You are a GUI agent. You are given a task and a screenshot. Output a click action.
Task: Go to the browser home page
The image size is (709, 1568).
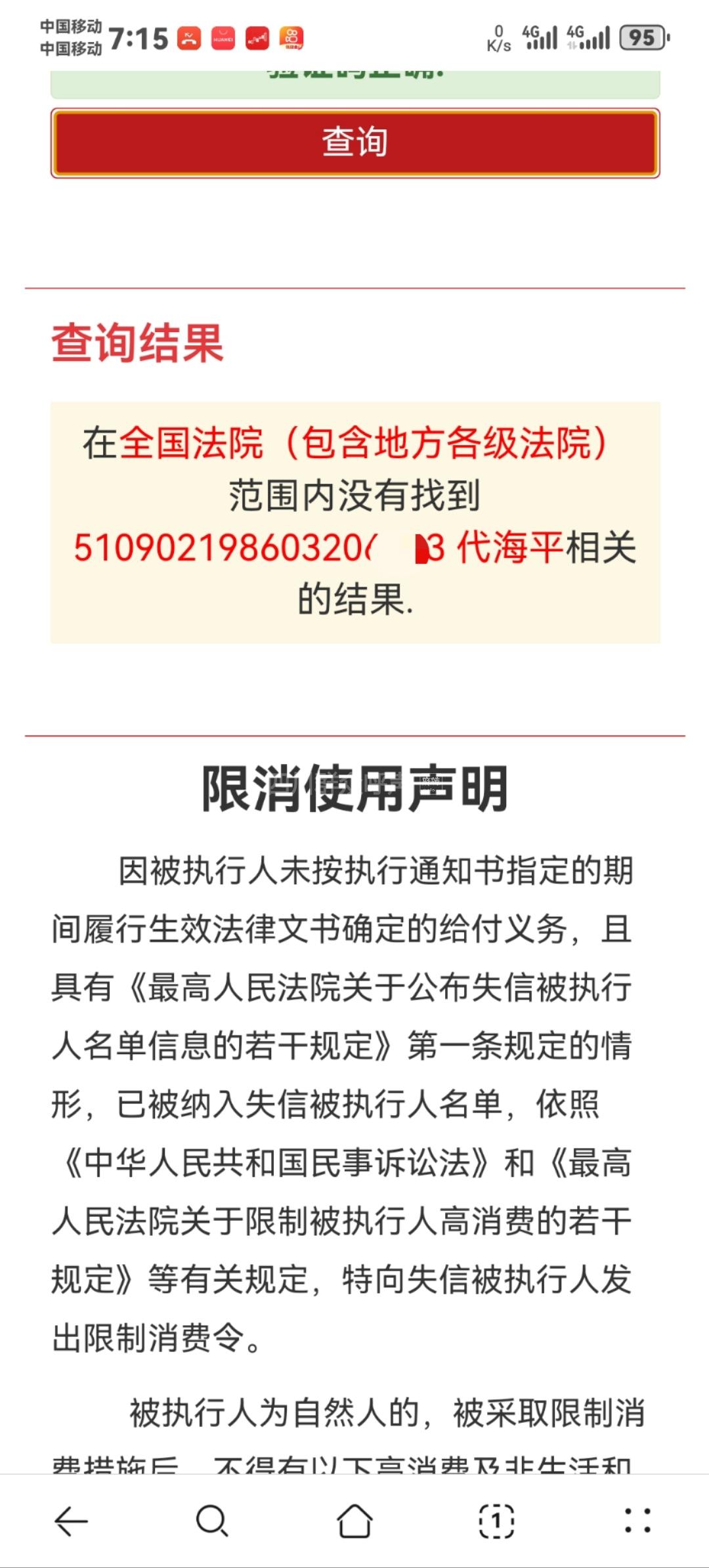point(354,1521)
